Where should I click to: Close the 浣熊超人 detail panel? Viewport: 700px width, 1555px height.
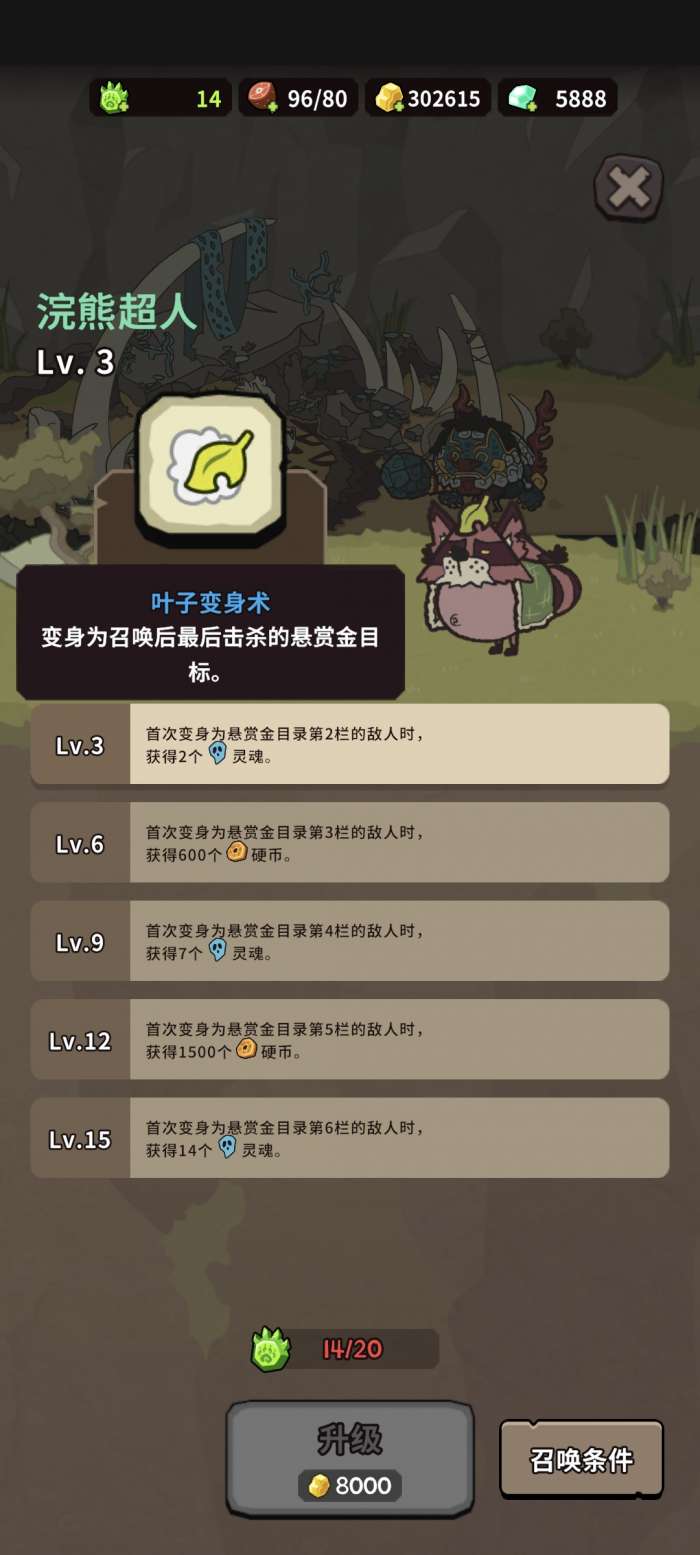click(629, 187)
